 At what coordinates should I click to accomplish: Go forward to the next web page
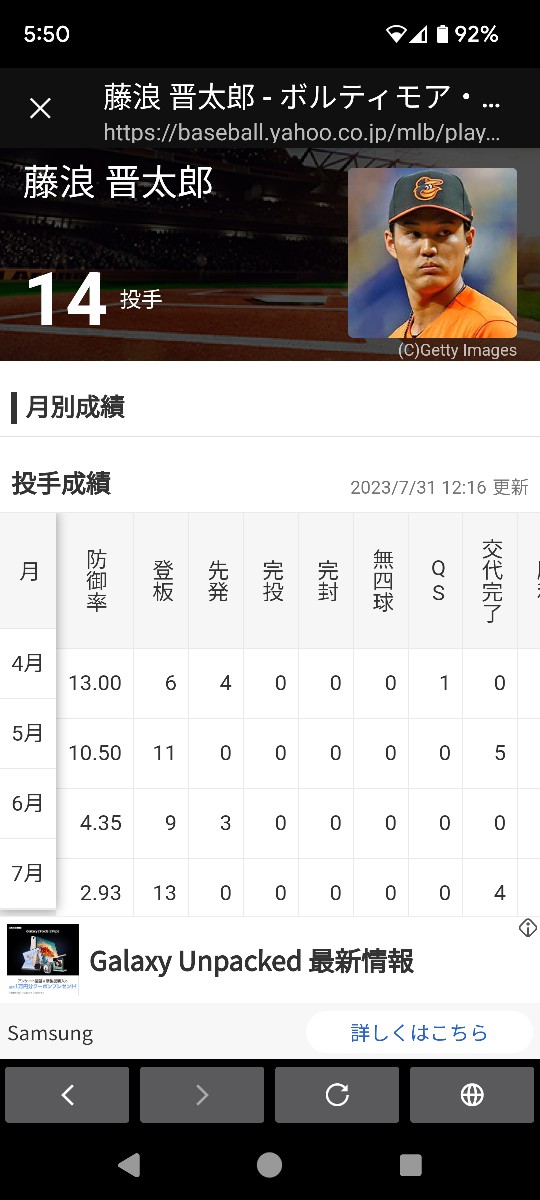tap(202, 1095)
